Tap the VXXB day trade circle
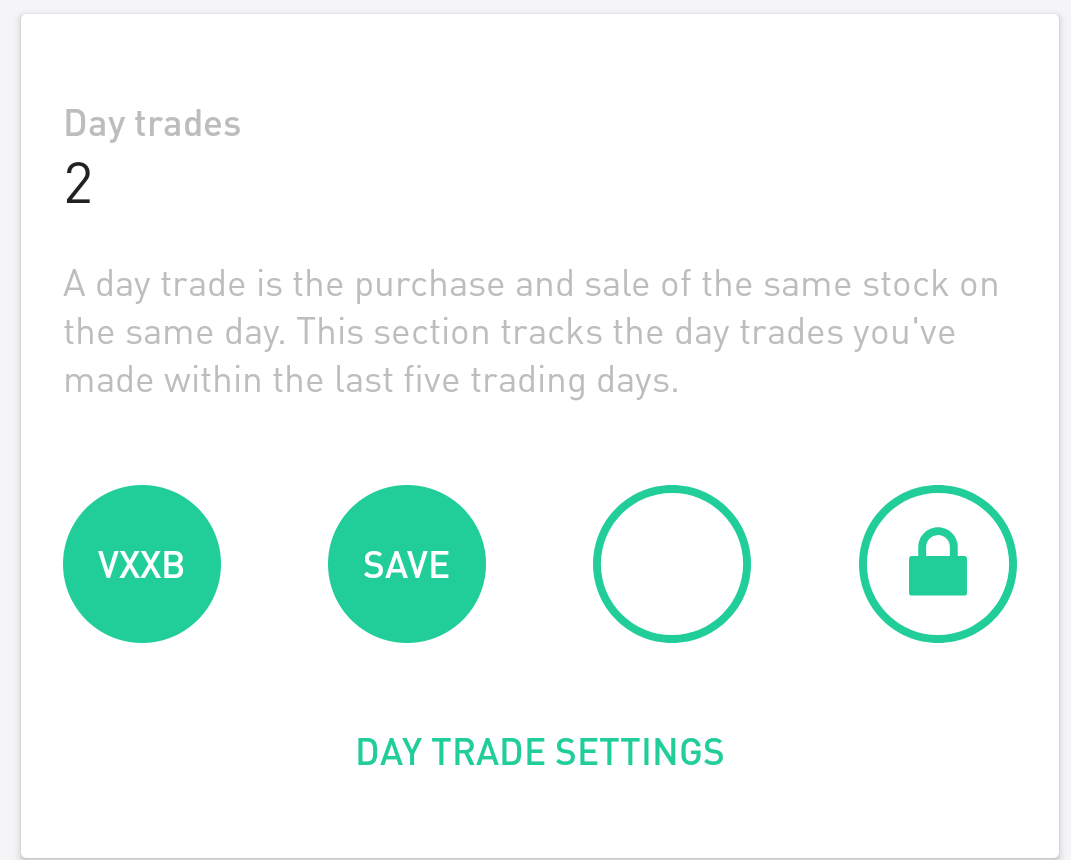1071x860 pixels. click(141, 565)
